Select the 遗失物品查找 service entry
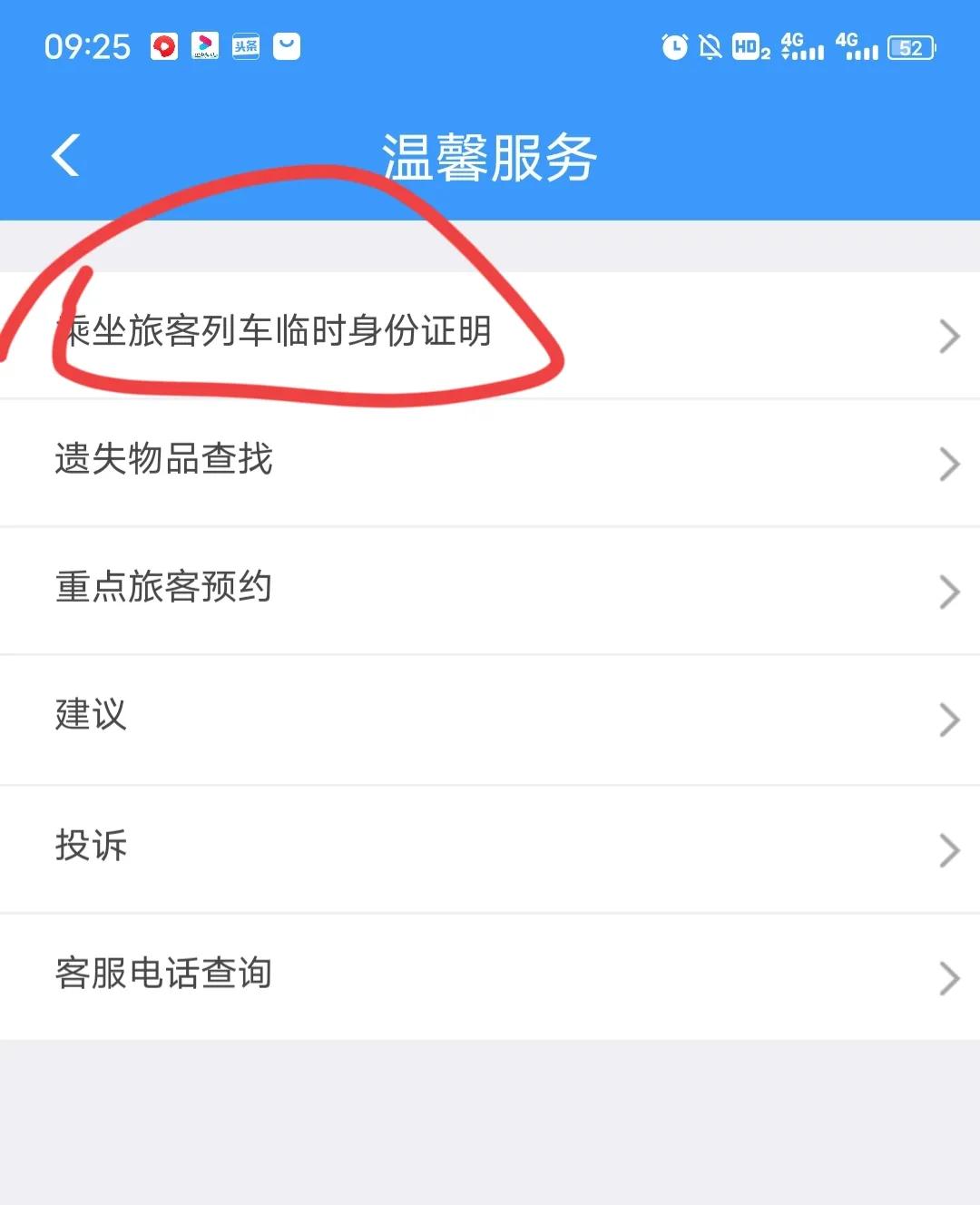The width and height of the screenshot is (980, 1205). tap(163, 461)
